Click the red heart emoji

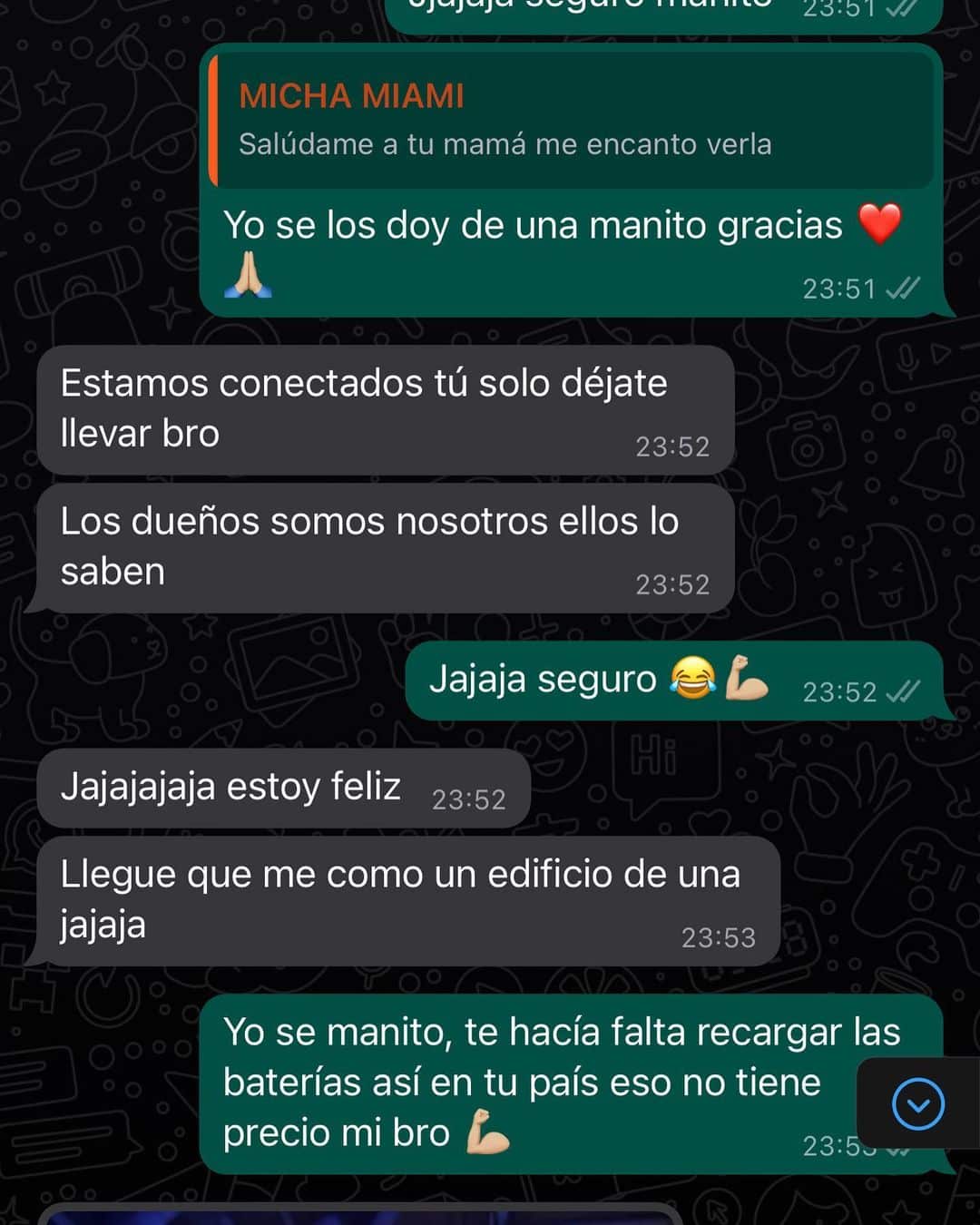[881, 225]
